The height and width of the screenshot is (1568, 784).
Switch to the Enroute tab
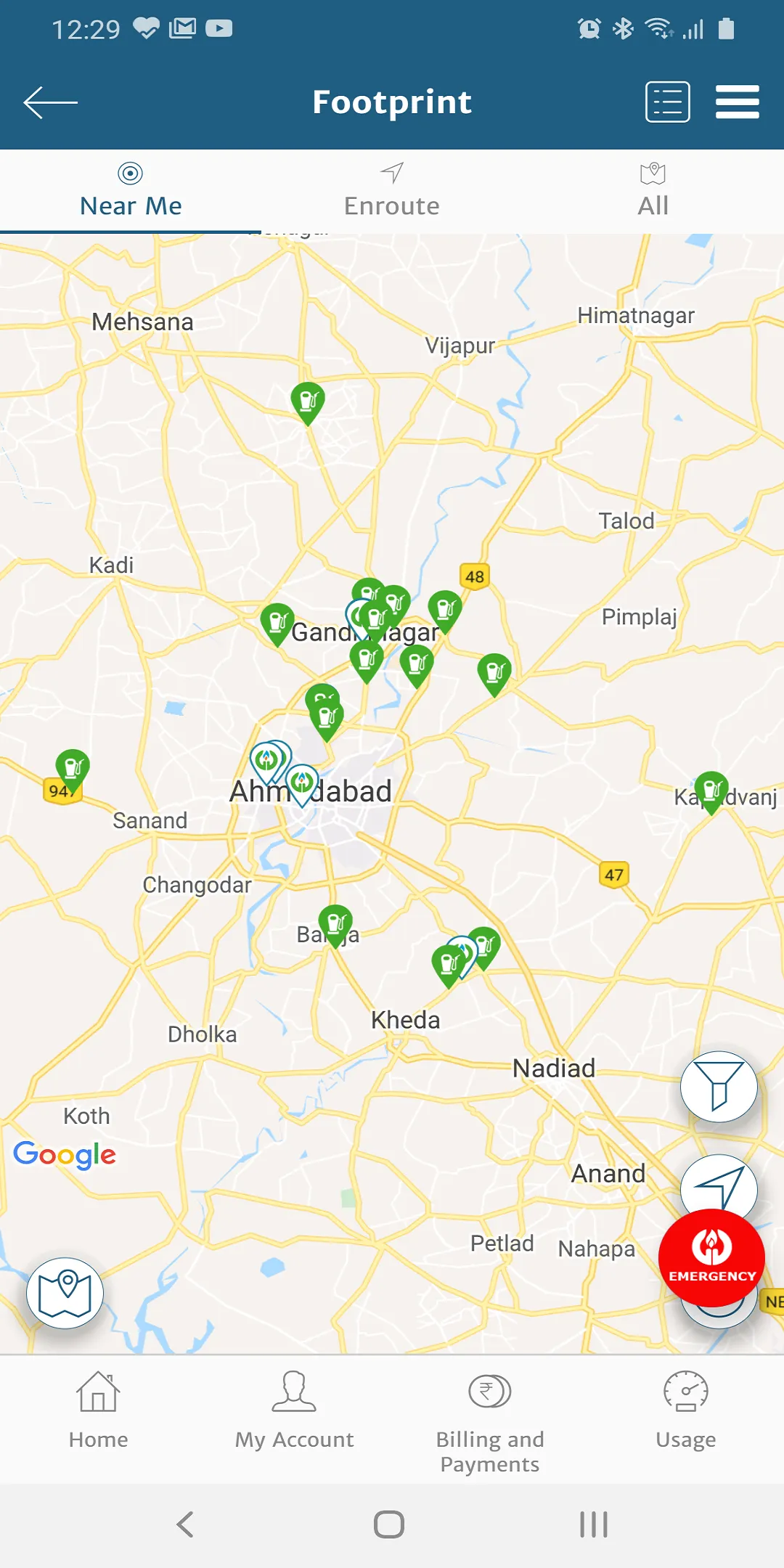[391, 189]
